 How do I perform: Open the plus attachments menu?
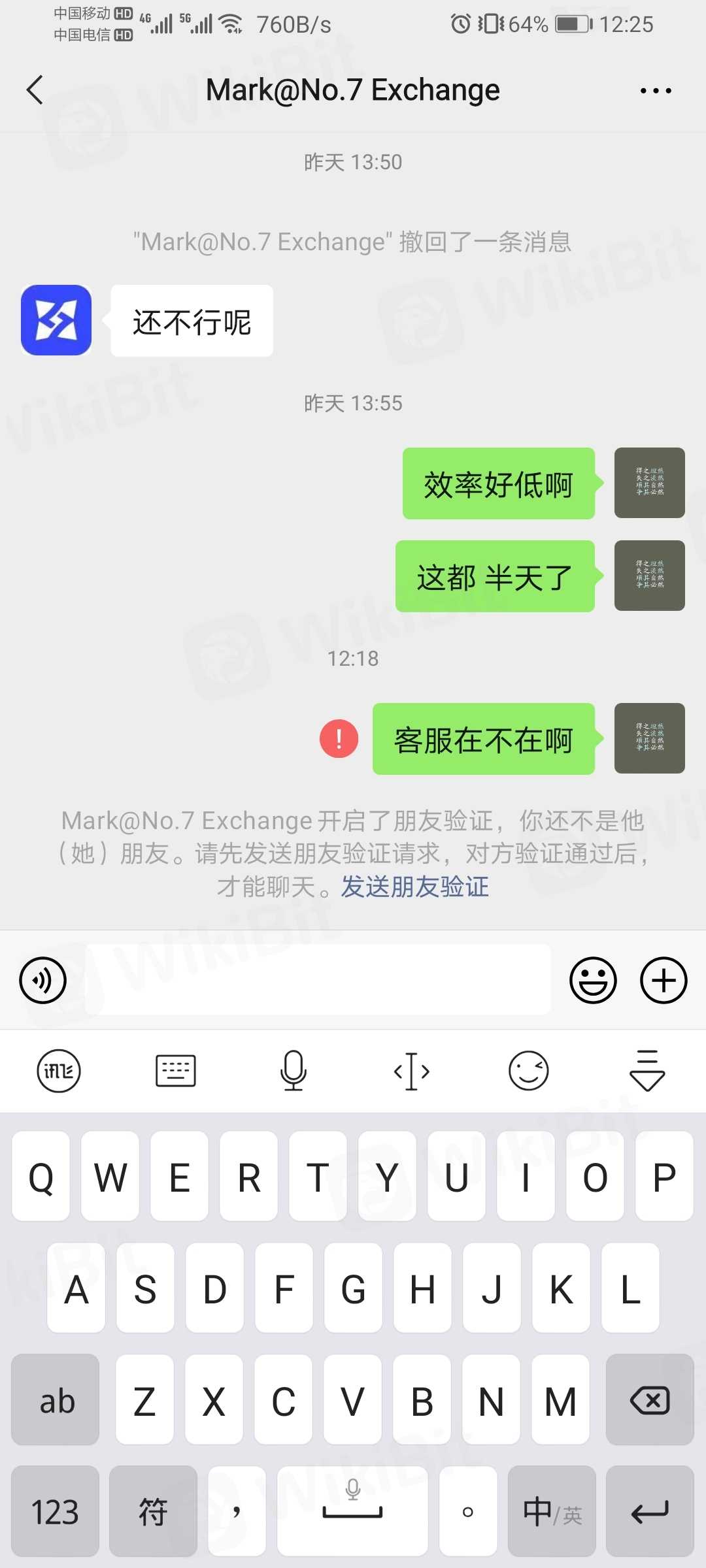tap(663, 980)
